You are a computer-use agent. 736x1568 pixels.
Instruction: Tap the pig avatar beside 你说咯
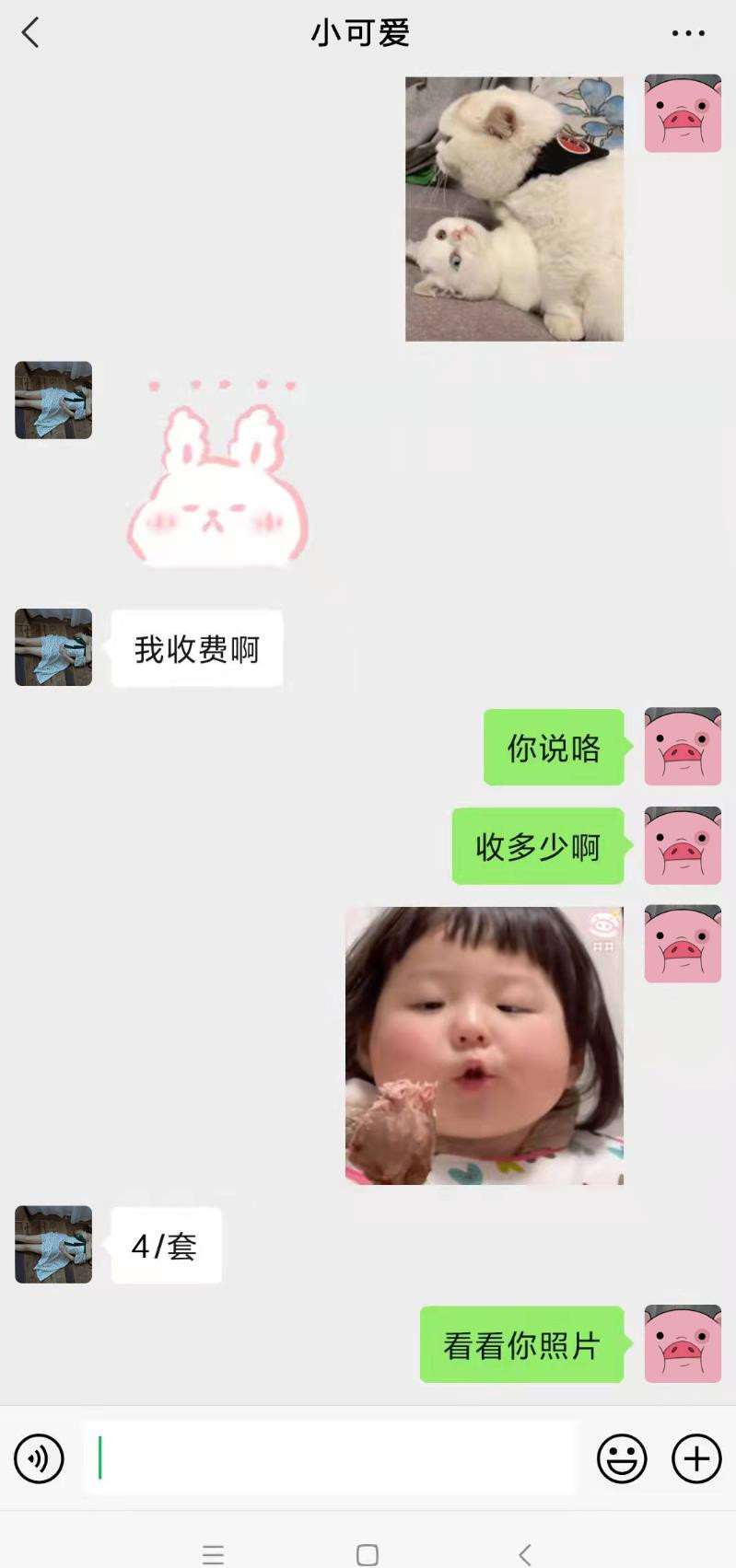(683, 747)
